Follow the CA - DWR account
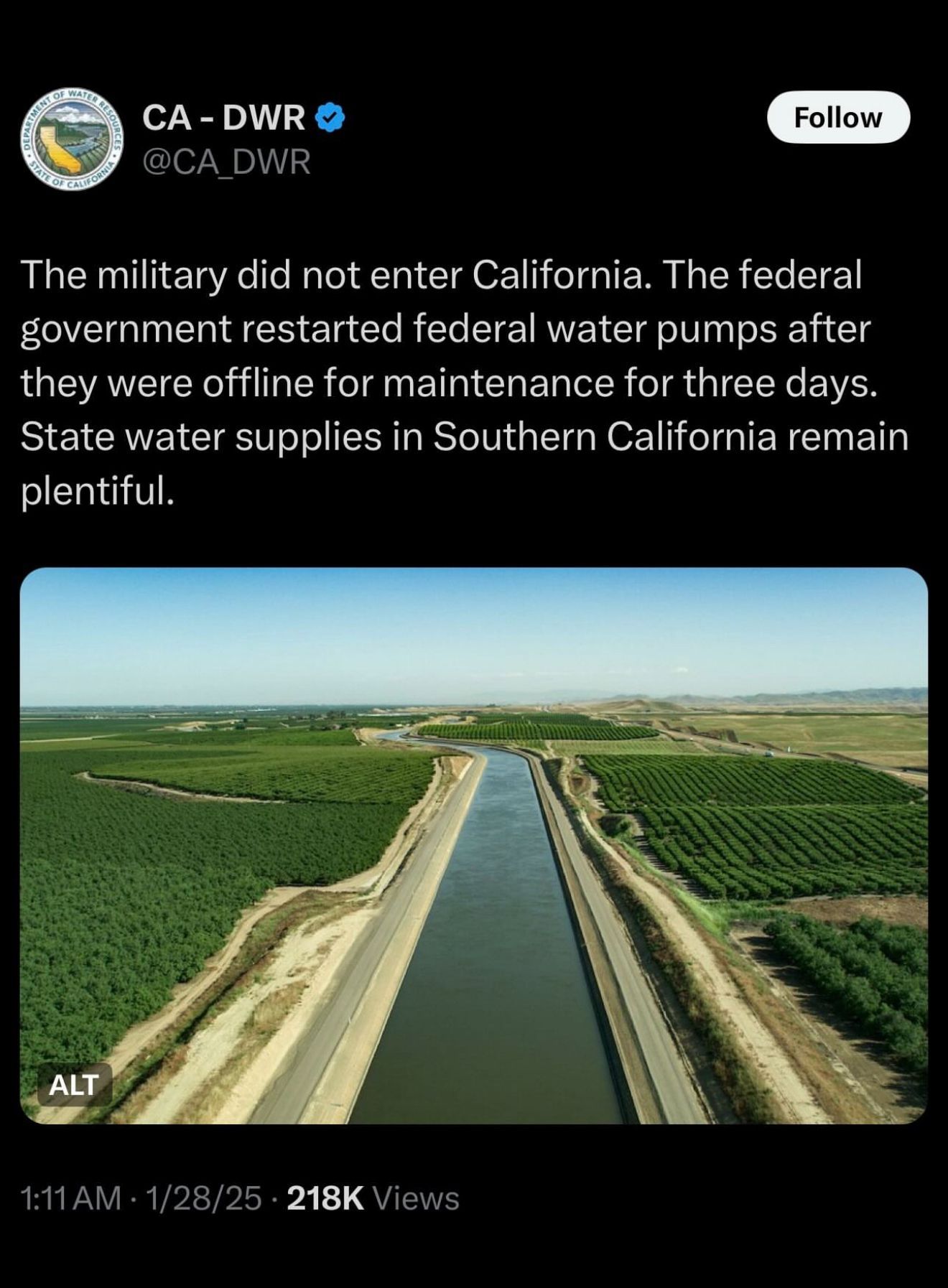The width and height of the screenshot is (948, 1288). [x=837, y=117]
